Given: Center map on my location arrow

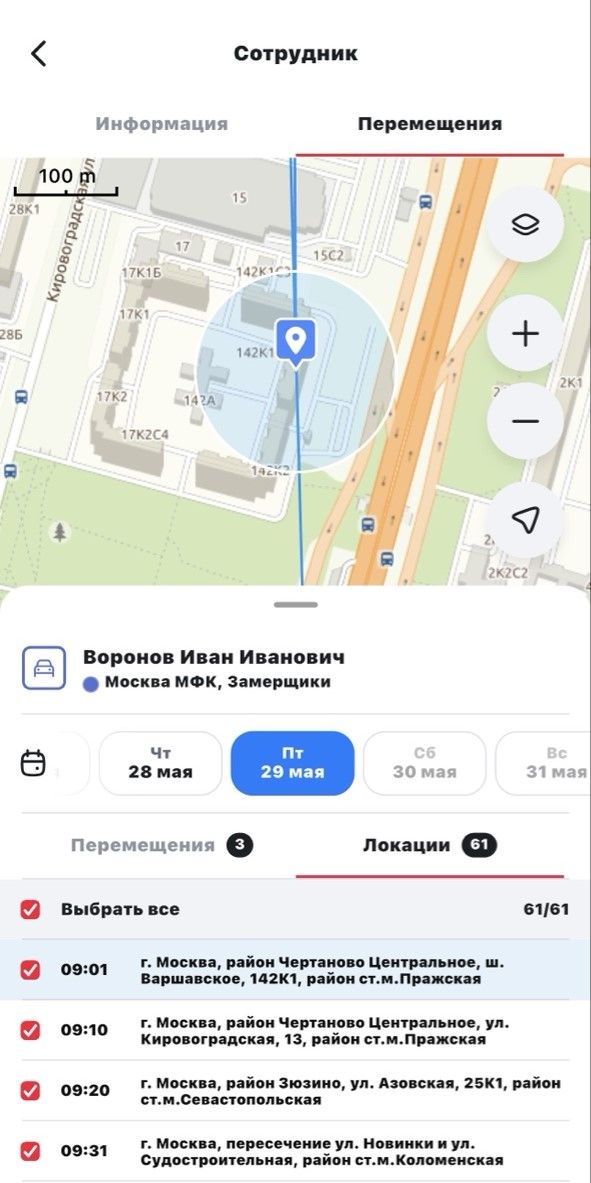Looking at the screenshot, I should [x=525, y=519].
